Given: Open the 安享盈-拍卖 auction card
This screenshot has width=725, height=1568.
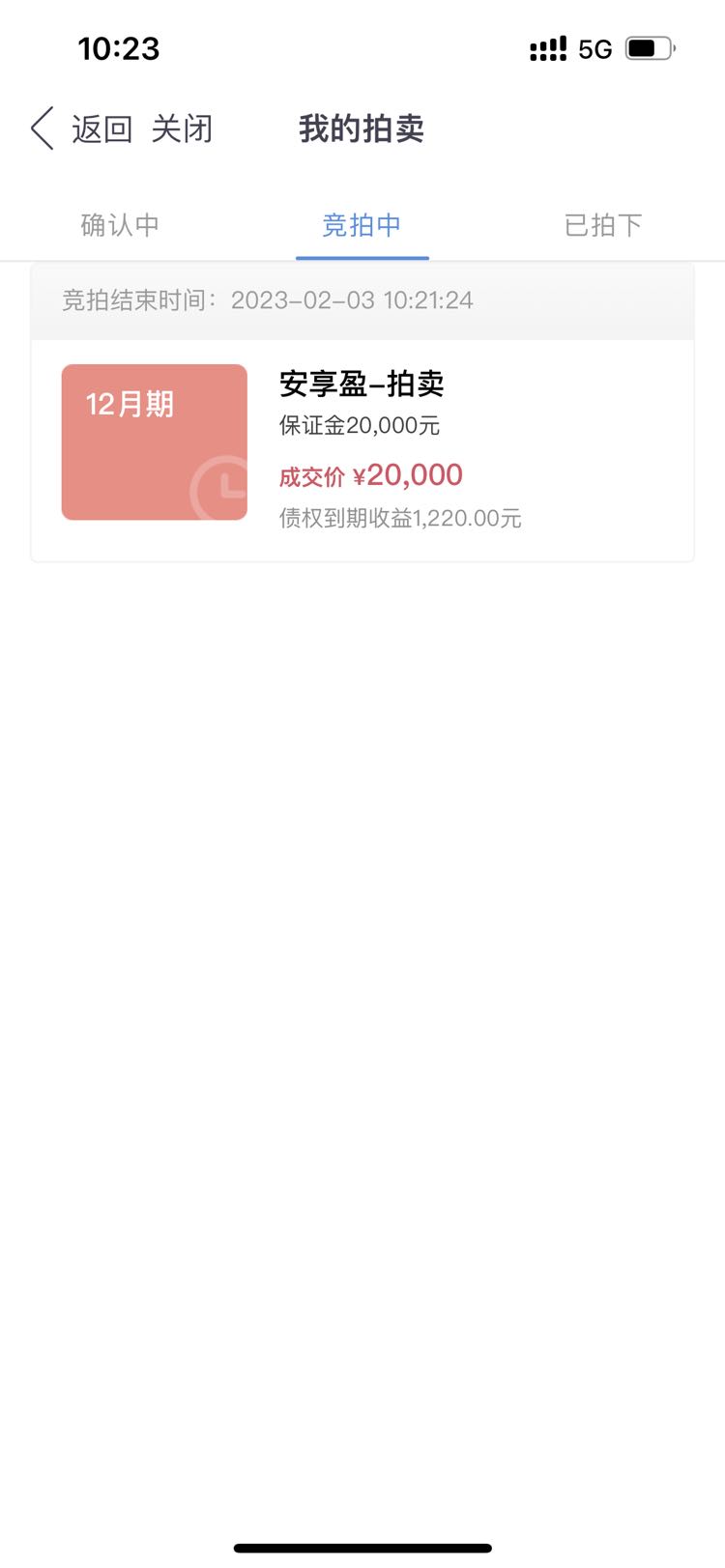Looking at the screenshot, I should 362,449.
